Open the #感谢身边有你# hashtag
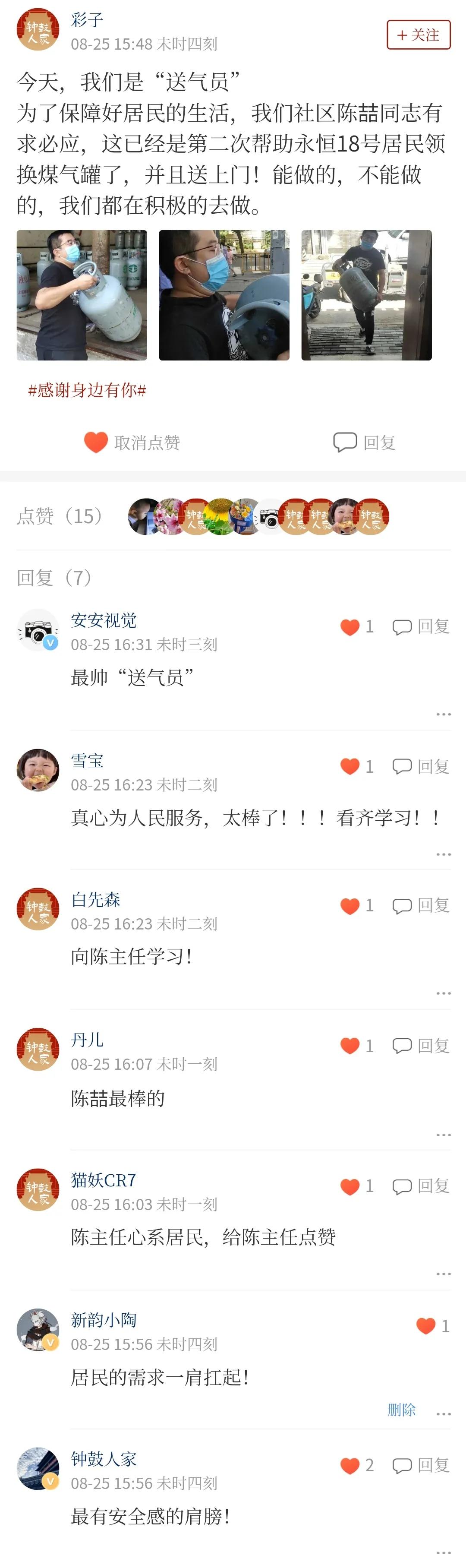The image size is (466, 1568). pyautogui.click(x=87, y=390)
